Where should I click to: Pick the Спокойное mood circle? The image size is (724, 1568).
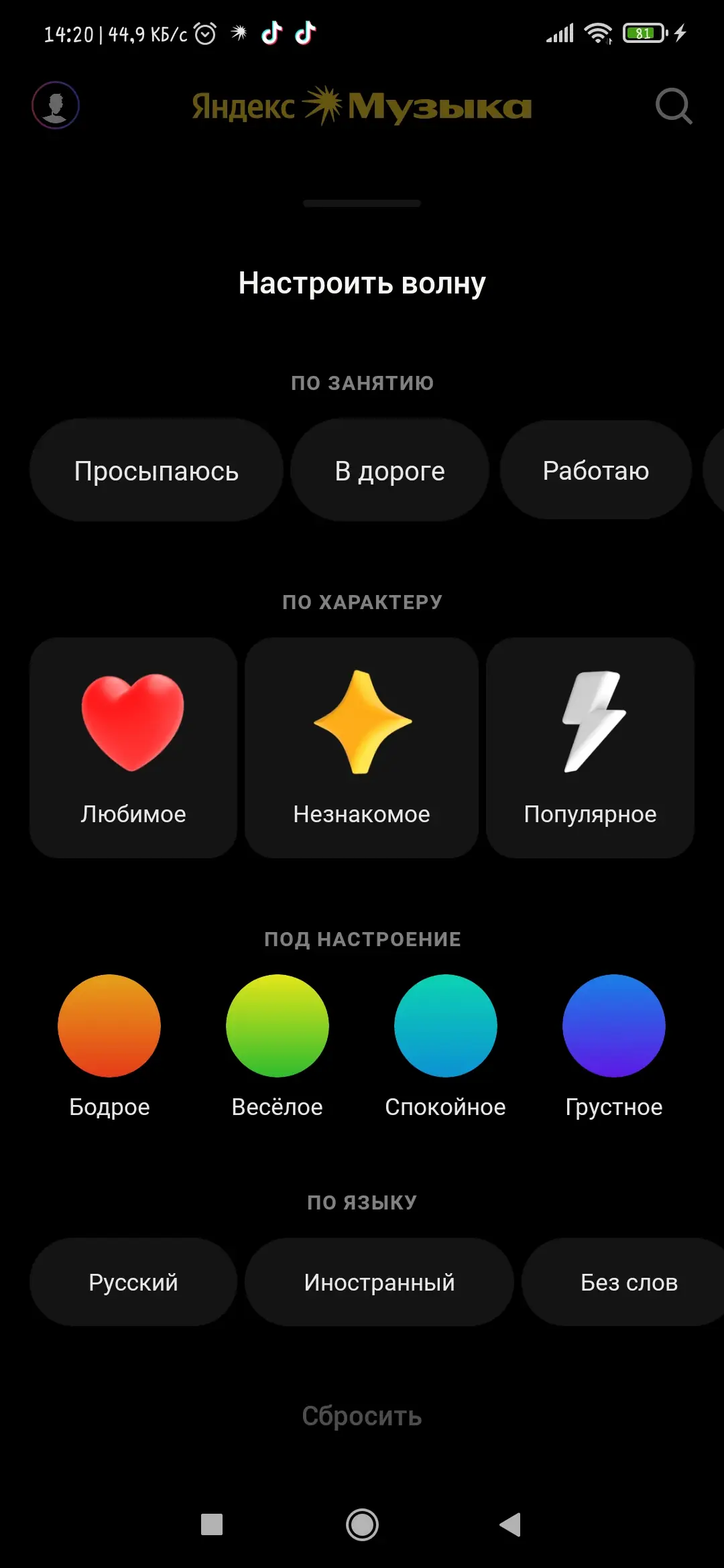[x=446, y=1026]
